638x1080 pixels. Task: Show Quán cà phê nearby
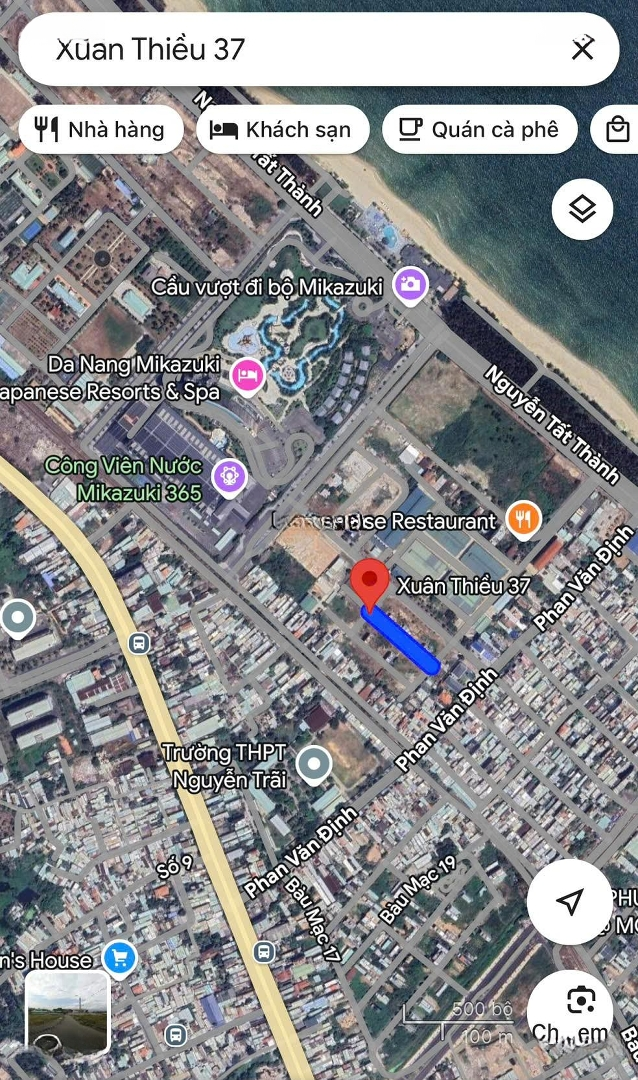pos(479,129)
